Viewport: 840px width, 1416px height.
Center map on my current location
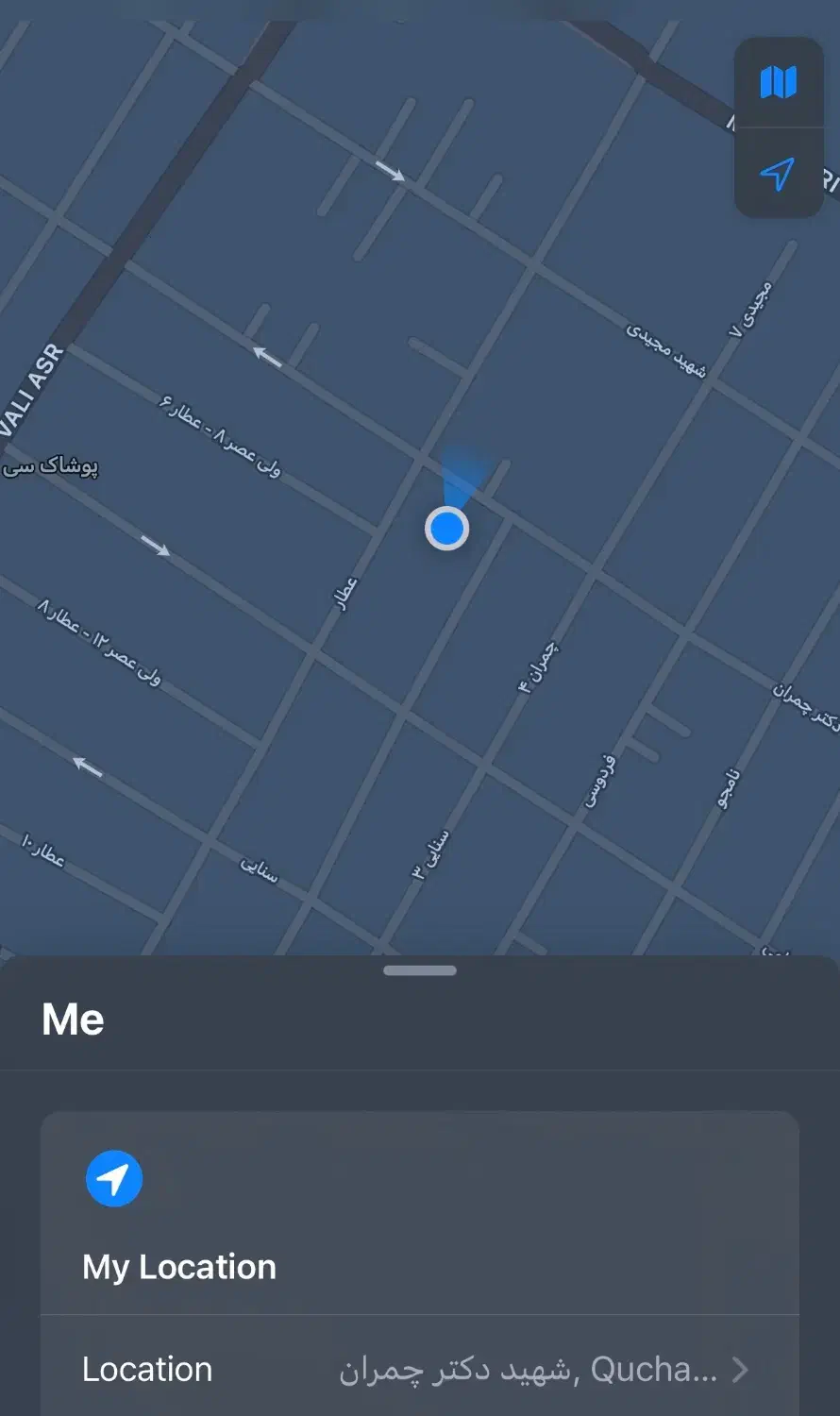click(x=777, y=174)
